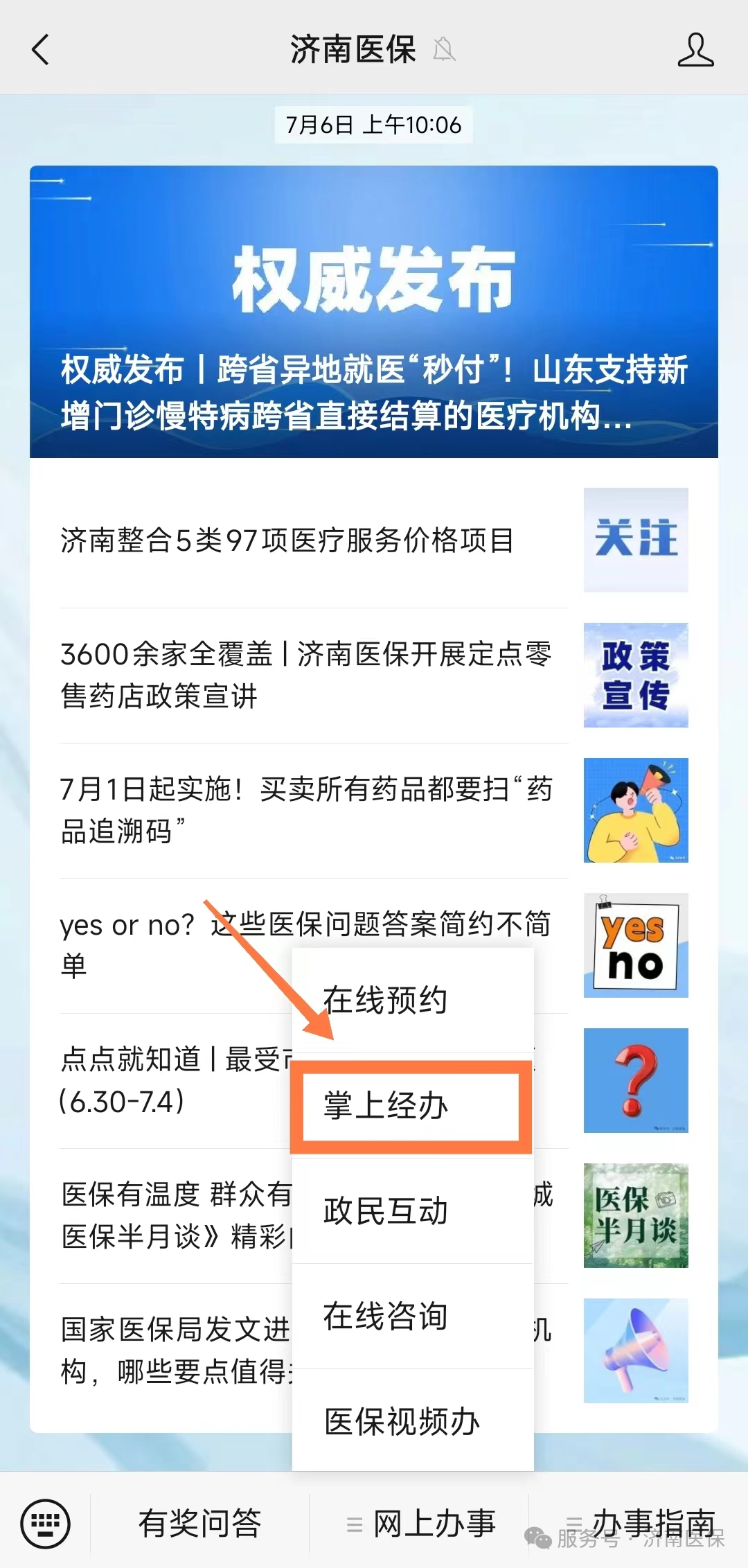The image size is (748, 1568).
Task: Select 在线咨询 menu option
Action: click(385, 1316)
